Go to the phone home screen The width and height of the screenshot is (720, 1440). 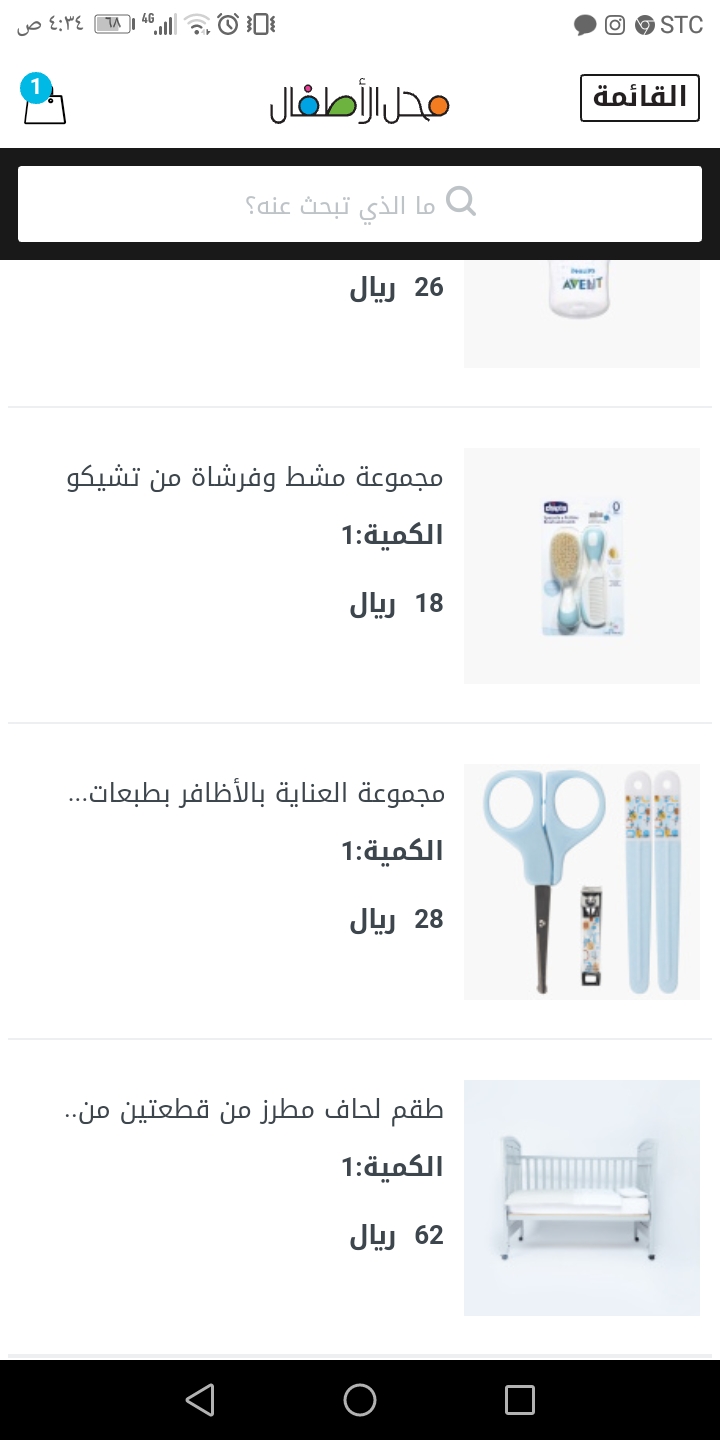coord(360,1399)
